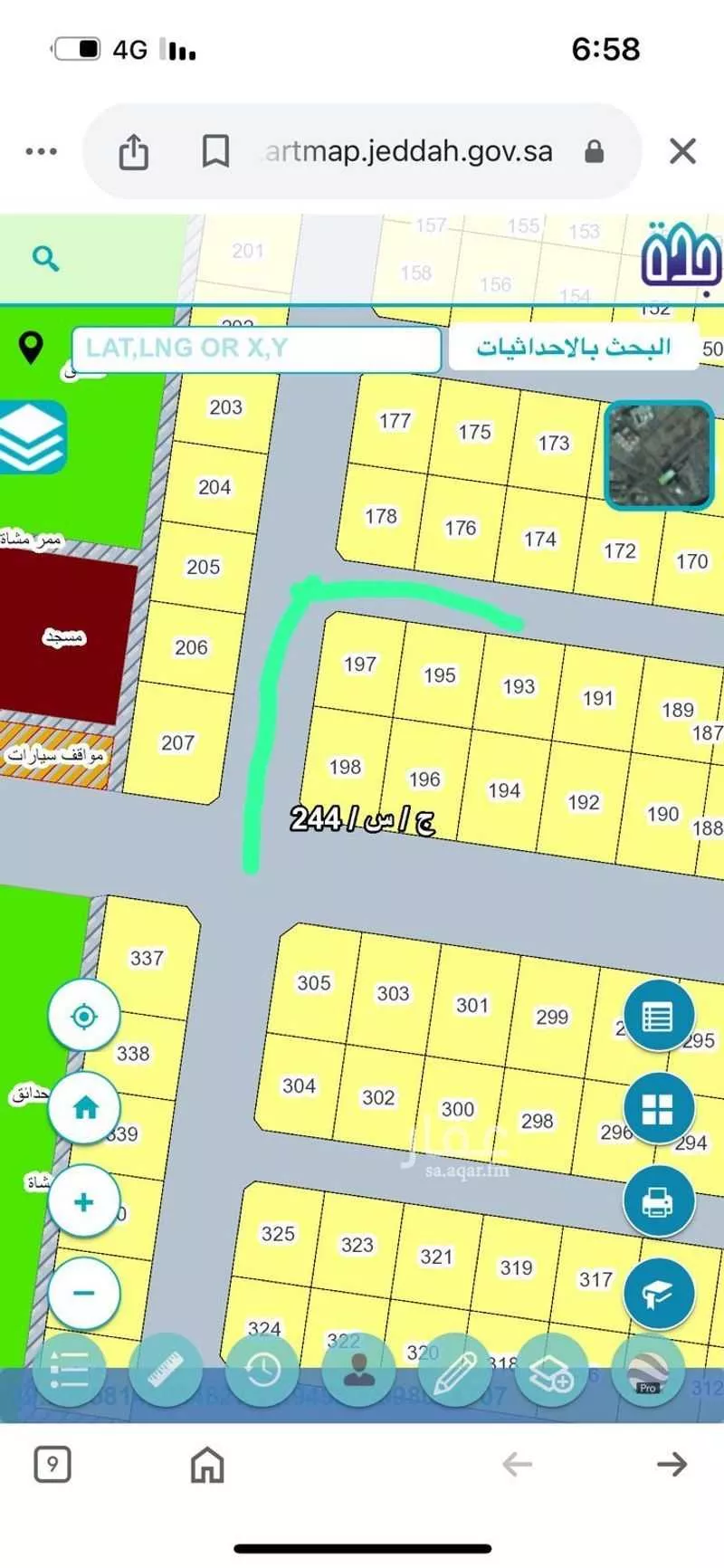Screen dimensions: 724x1568
Task: Open the browser overflow menu
Action: pyautogui.click(x=42, y=151)
